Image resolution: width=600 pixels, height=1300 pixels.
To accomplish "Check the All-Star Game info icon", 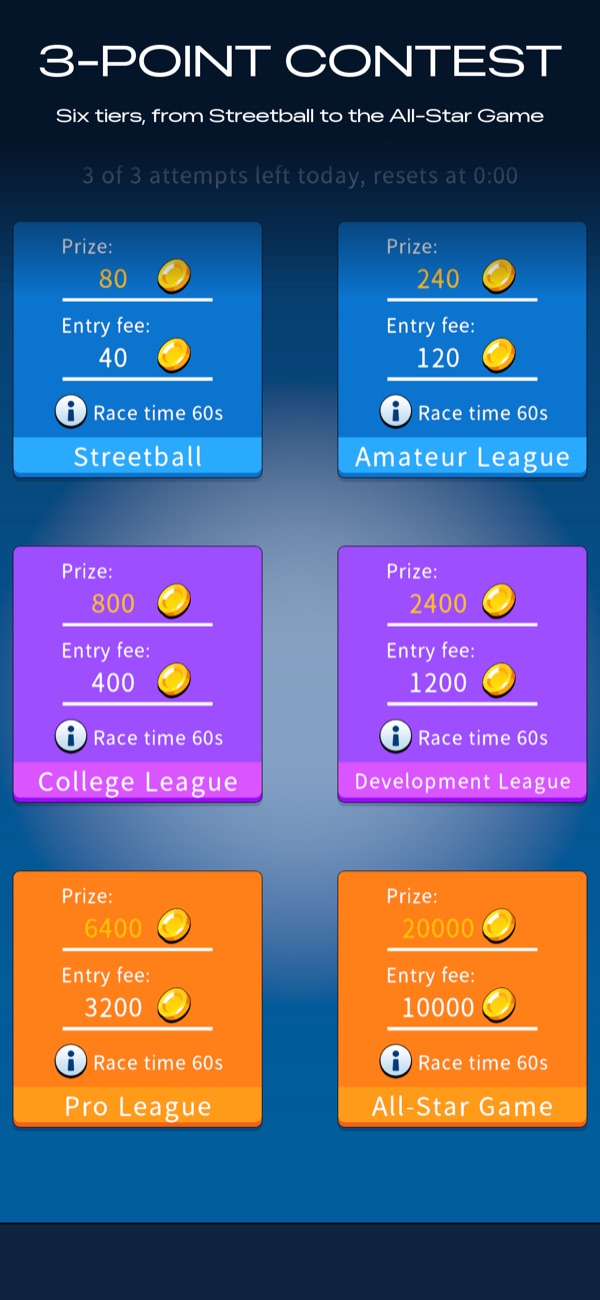I will click(x=396, y=1062).
